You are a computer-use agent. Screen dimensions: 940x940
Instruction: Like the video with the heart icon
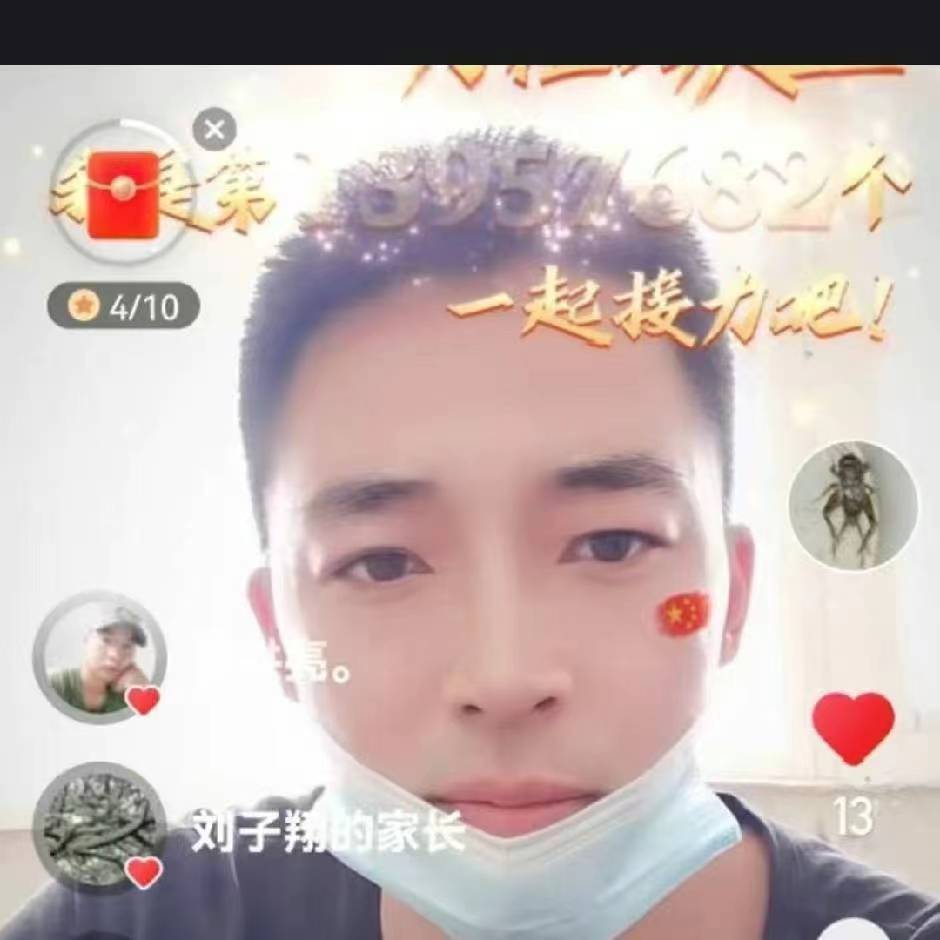click(853, 729)
